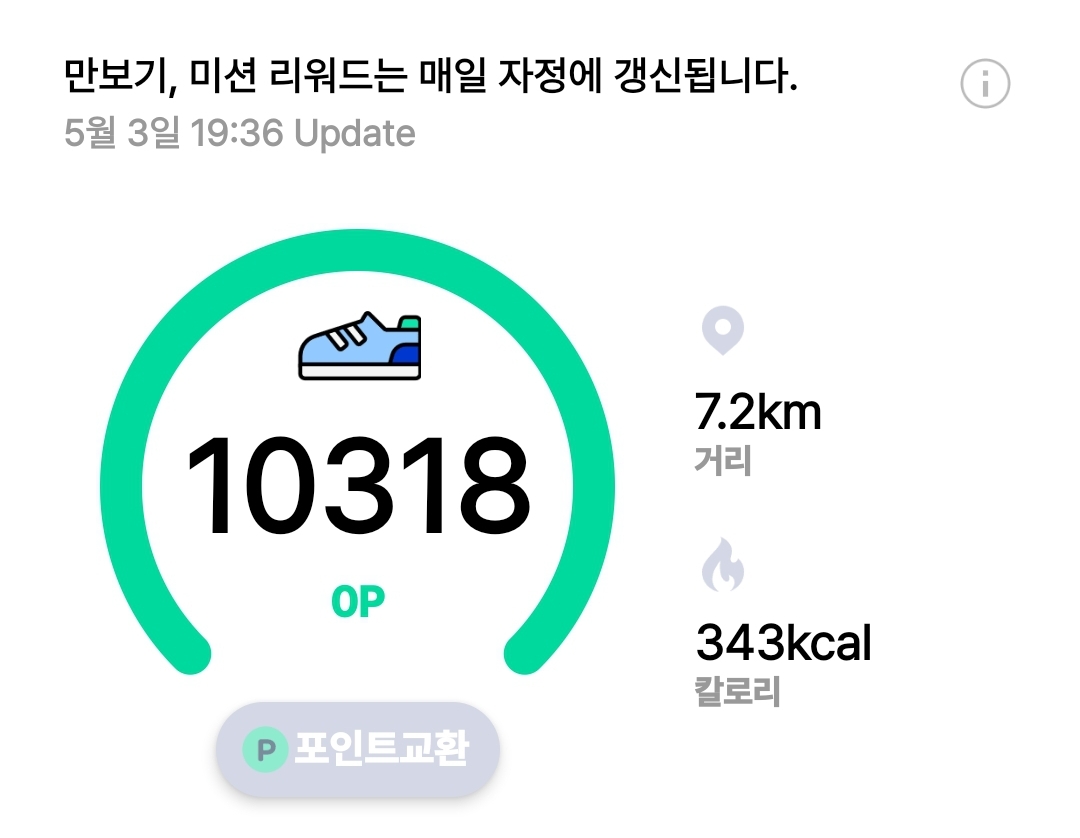Tap the 포인트교환 point exchange button

pyautogui.click(x=357, y=749)
